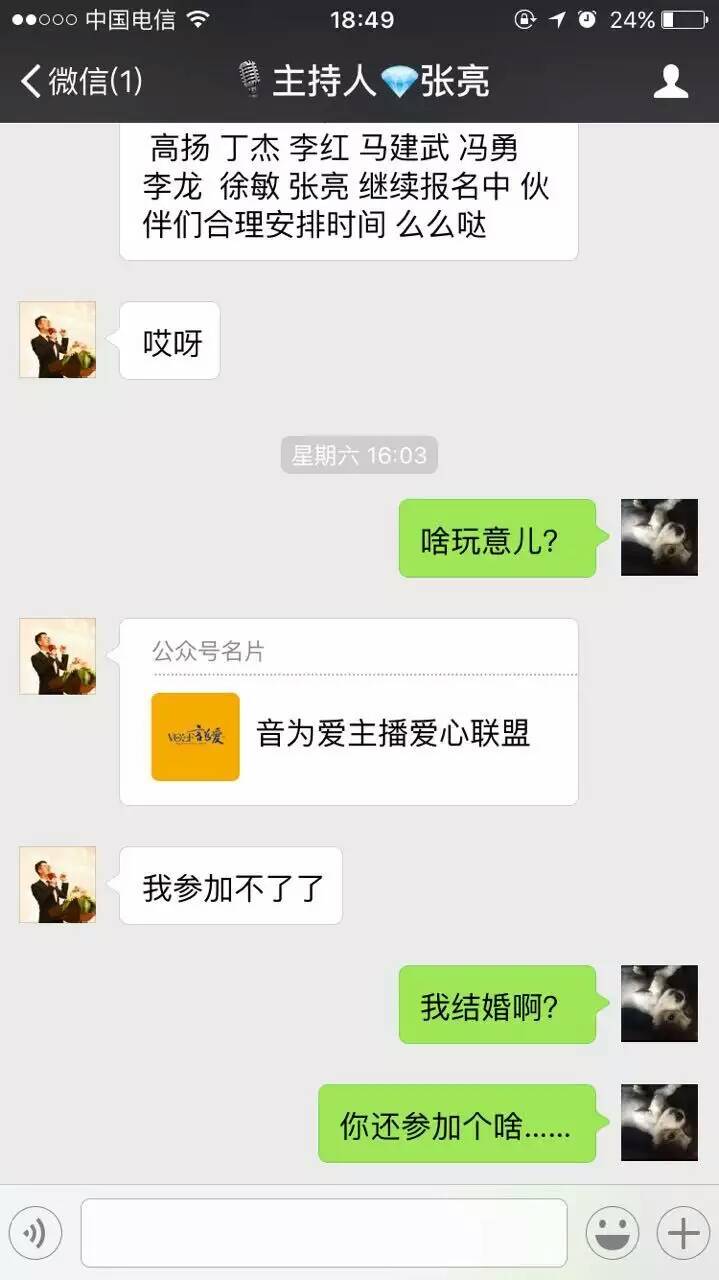Open the emoji sticker panel

[612, 1234]
